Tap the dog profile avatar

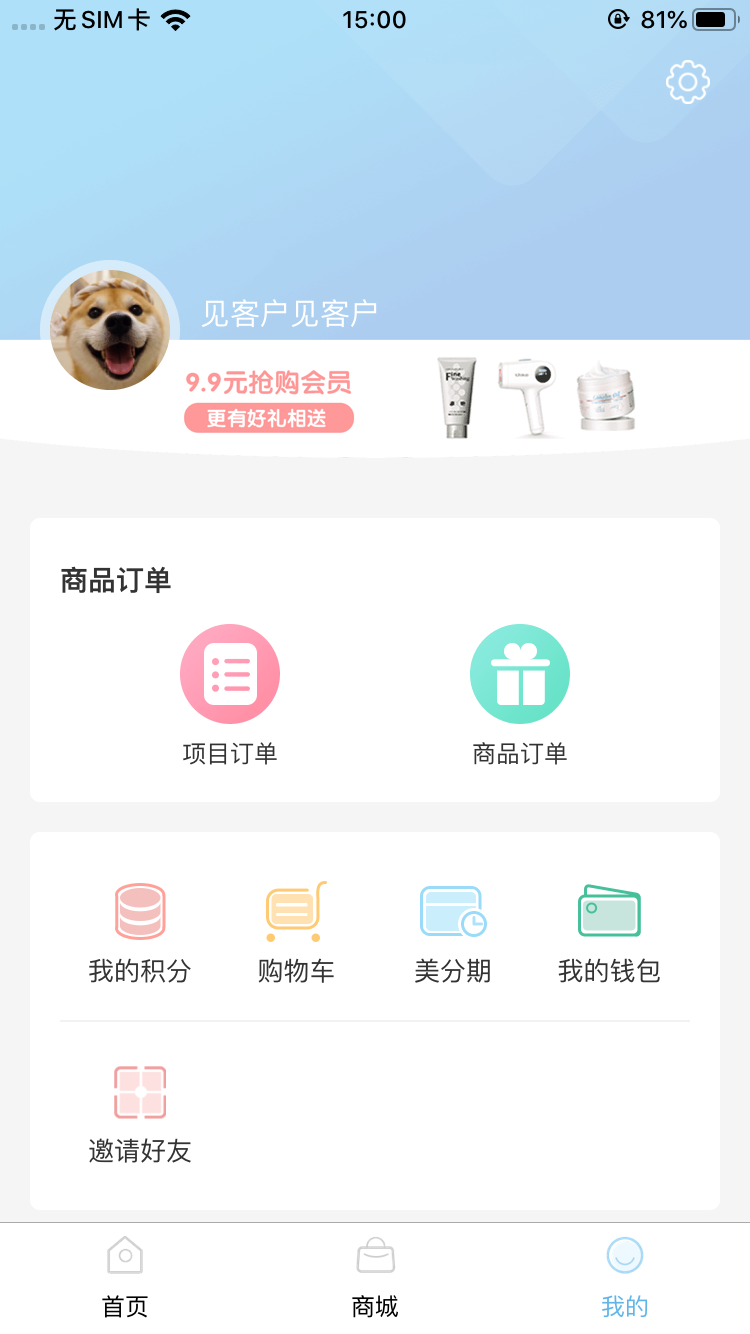coord(110,330)
